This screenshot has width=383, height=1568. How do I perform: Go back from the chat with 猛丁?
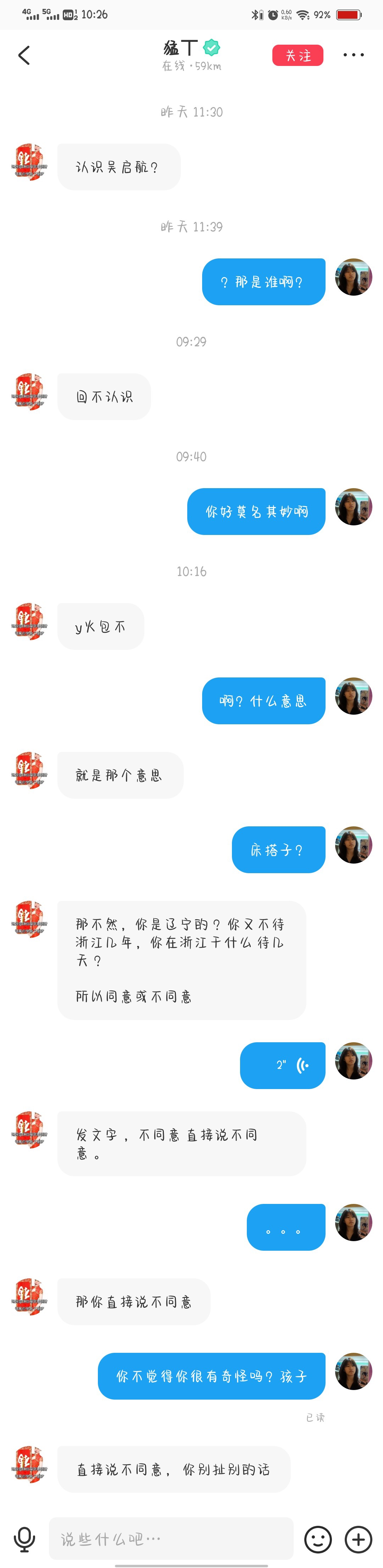24,55
